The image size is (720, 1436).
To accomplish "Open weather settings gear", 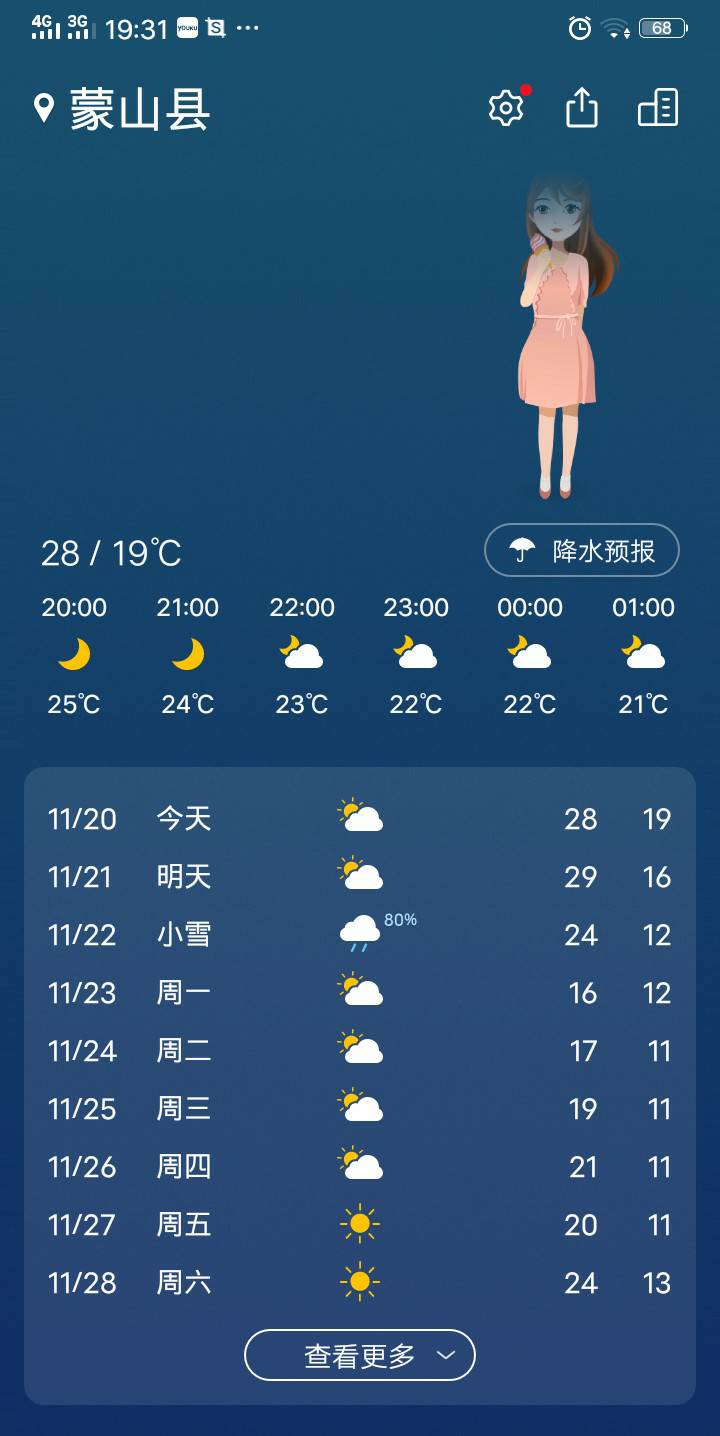I will pos(506,108).
